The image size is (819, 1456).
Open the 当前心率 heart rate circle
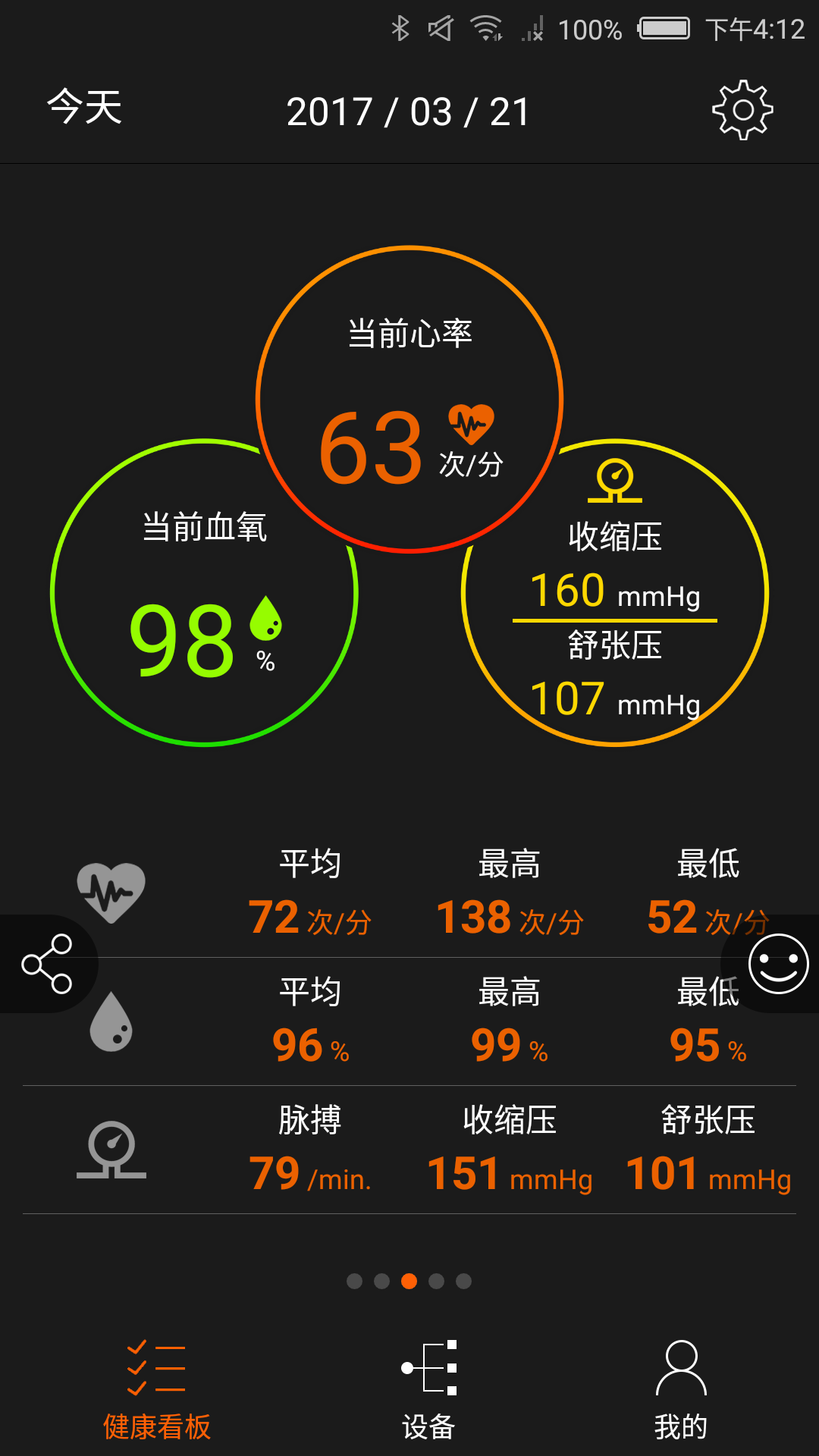[x=409, y=399]
